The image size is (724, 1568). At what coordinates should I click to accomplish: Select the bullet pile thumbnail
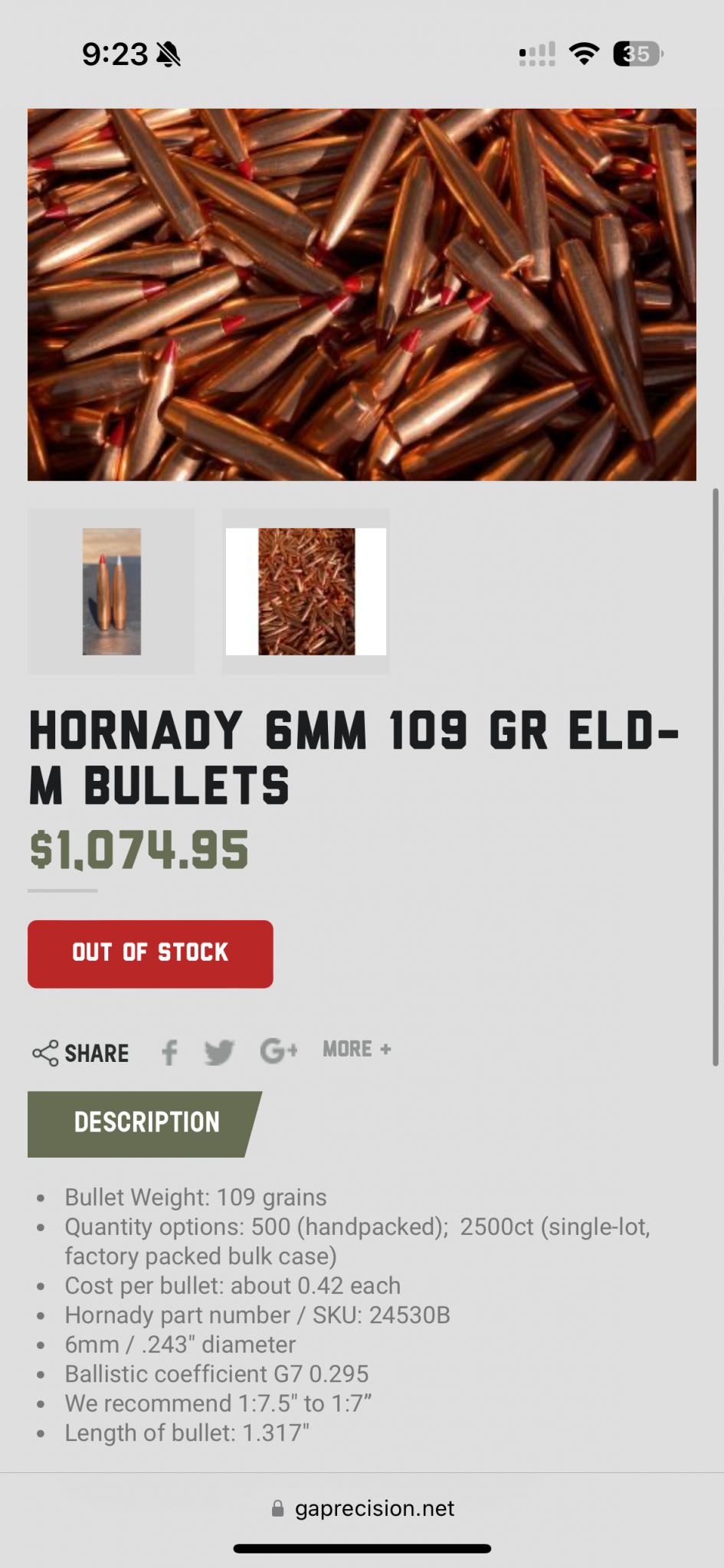pos(306,591)
